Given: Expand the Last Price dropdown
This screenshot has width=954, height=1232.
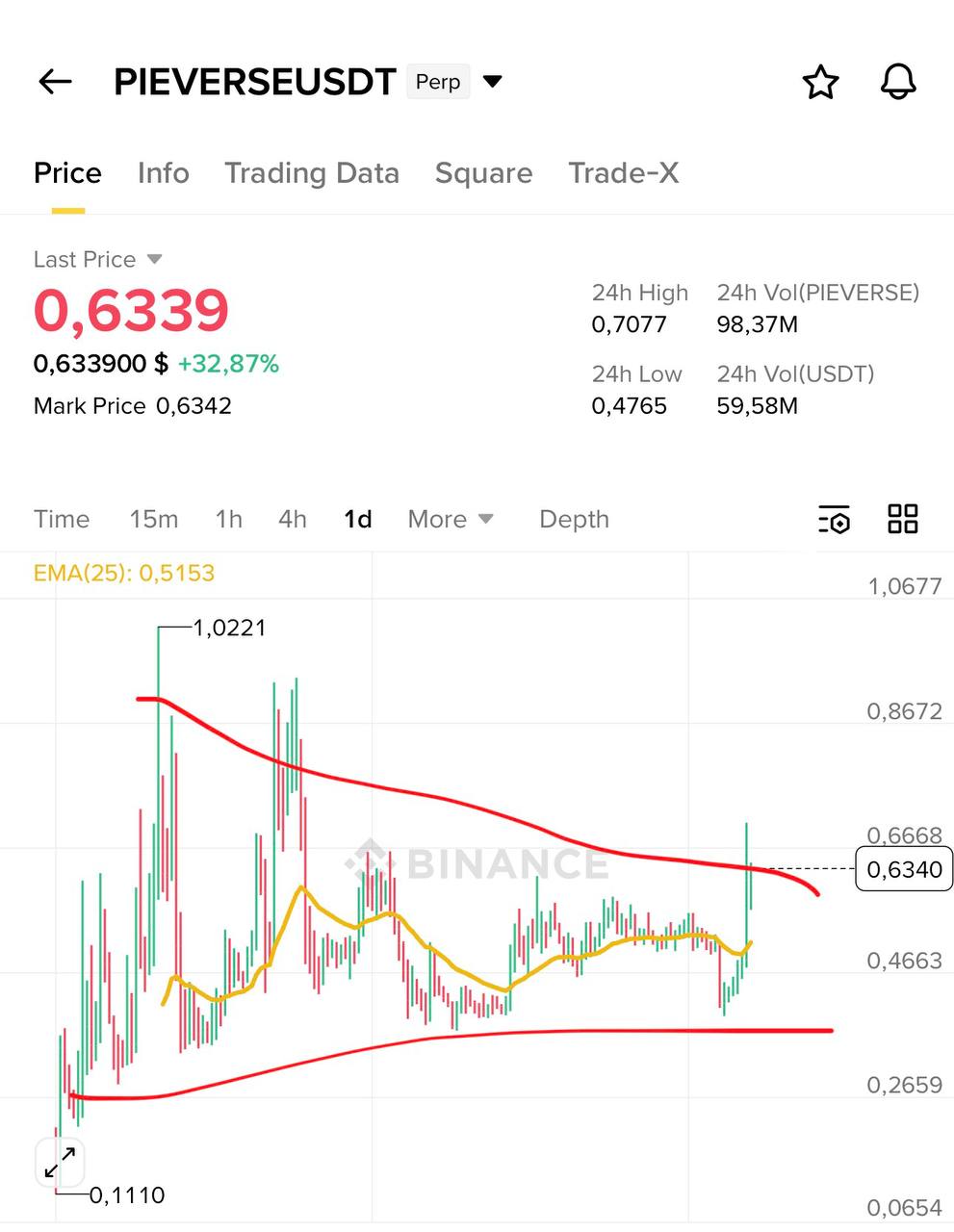Looking at the screenshot, I should pos(154,259).
